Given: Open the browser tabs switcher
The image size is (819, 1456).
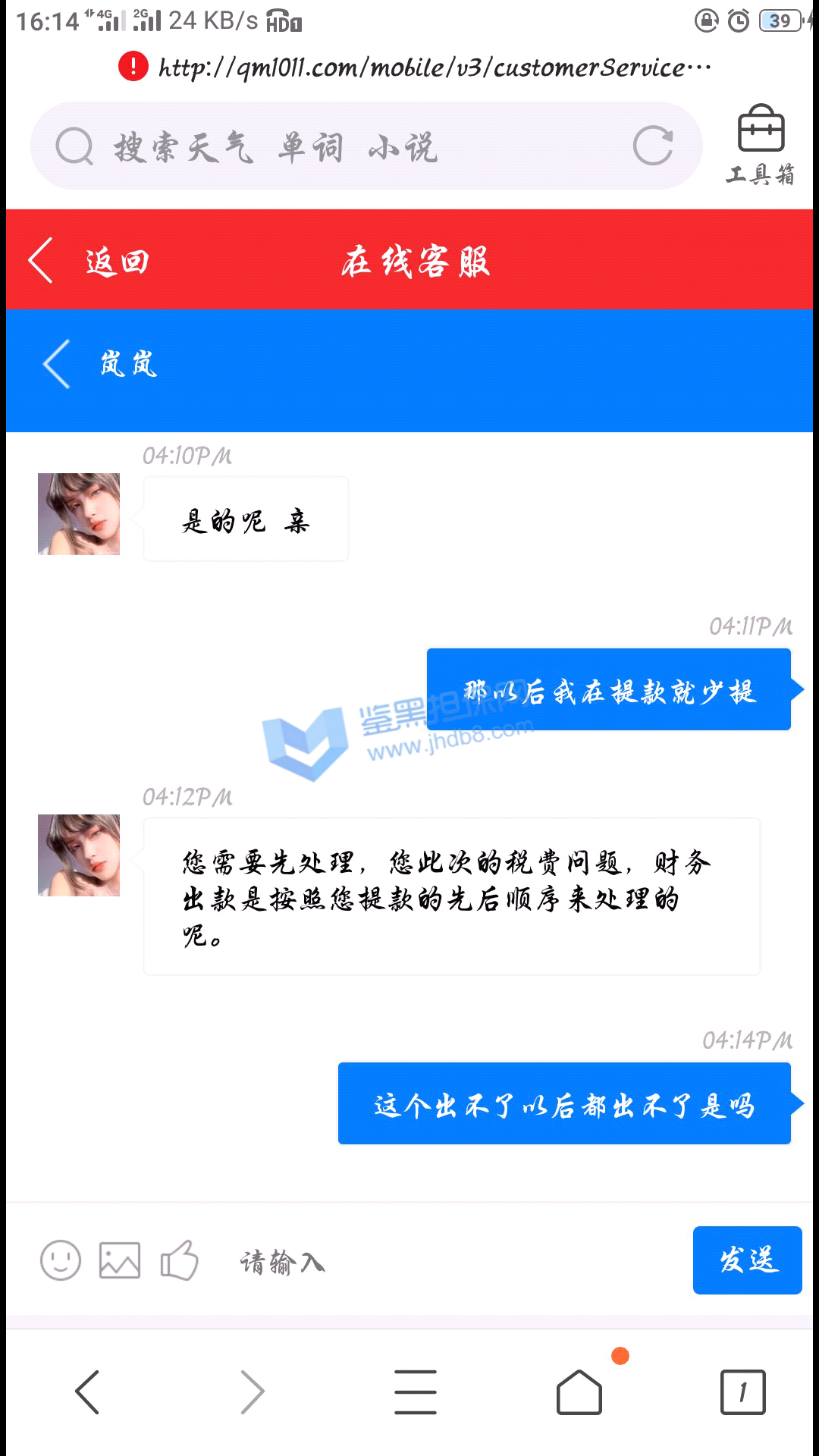Looking at the screenshot, I should (742, 1392).
